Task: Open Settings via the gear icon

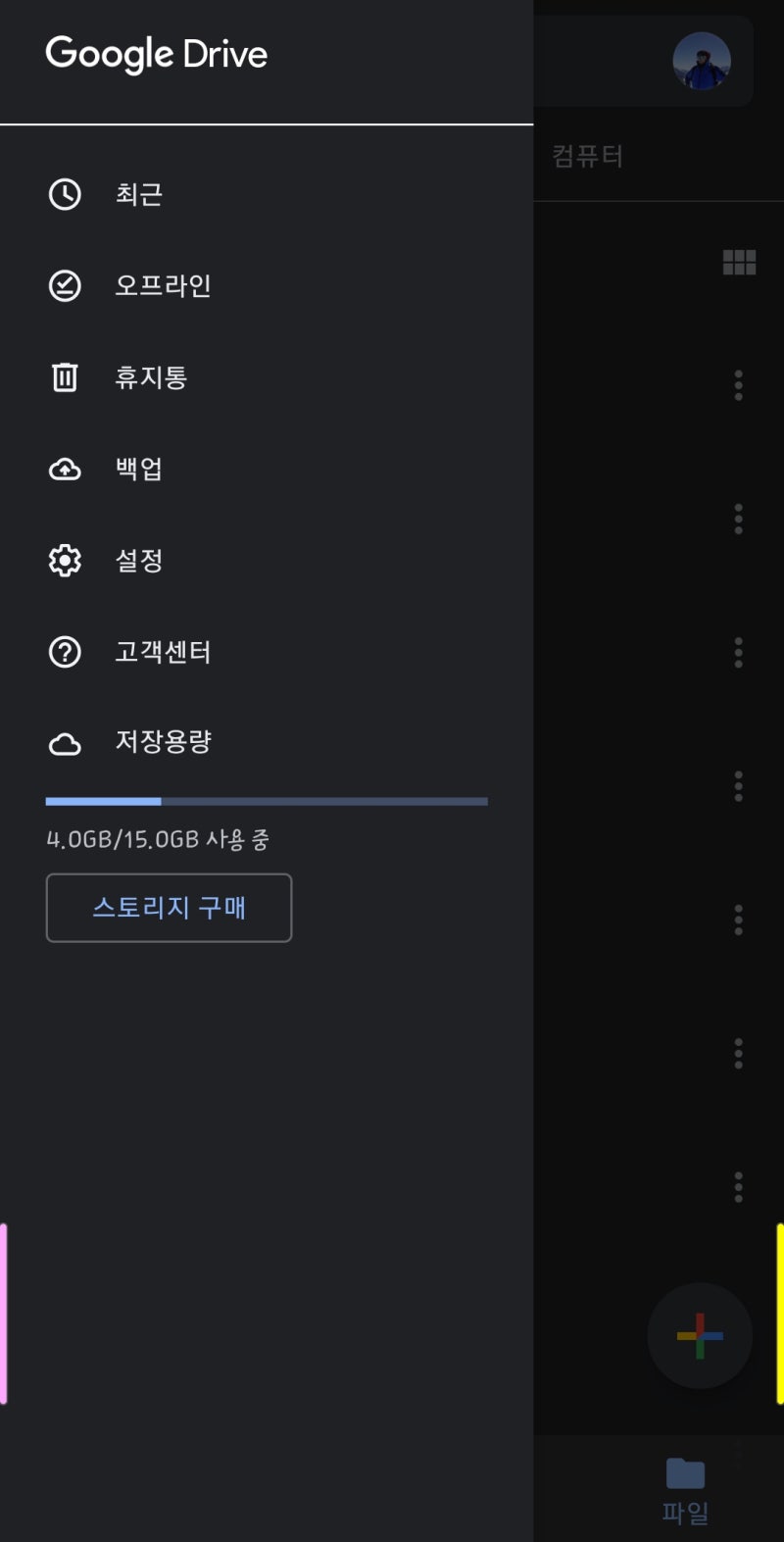Action: [64, 561]
